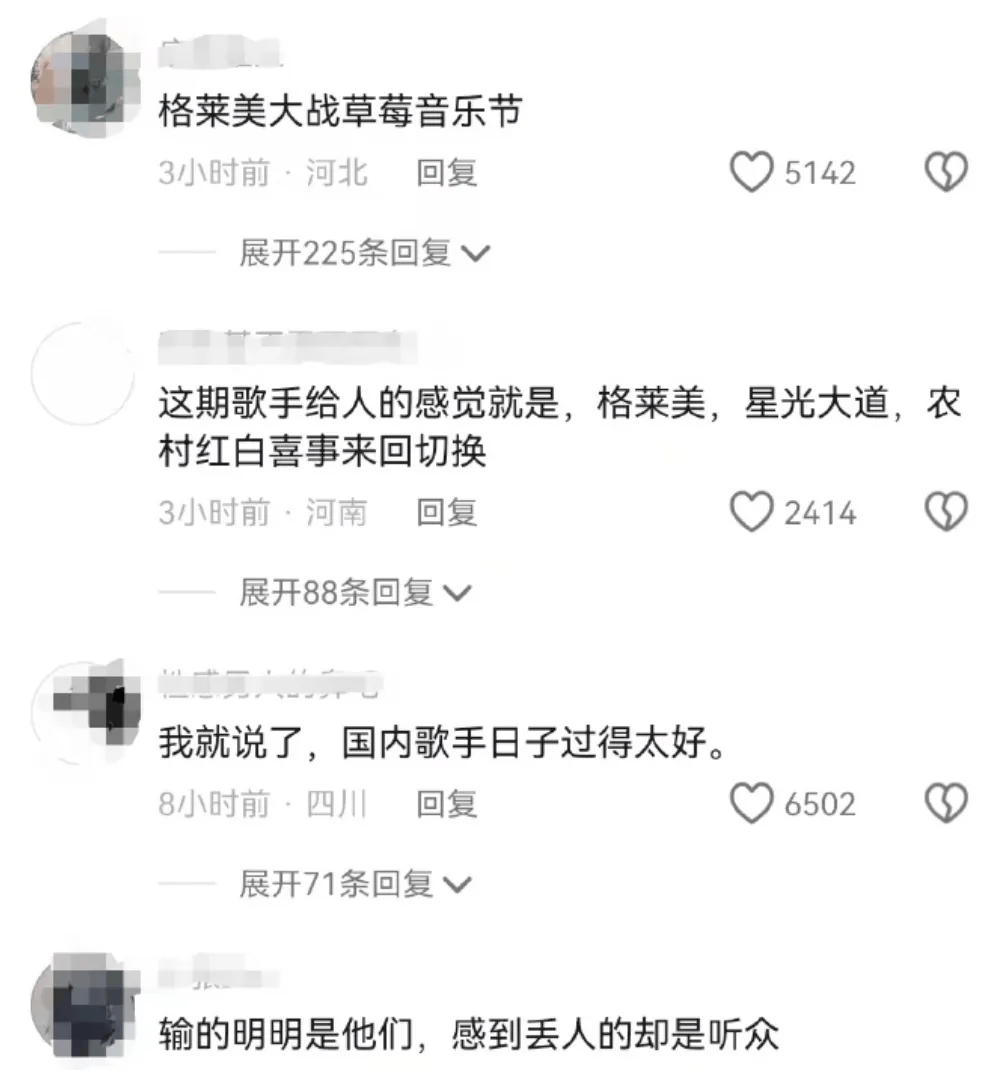The width and height of the screenshot is (990, 1070).
Task: Open avatar of the 国内歌手日子过得太好 commenter
Action: click(82, 711)
